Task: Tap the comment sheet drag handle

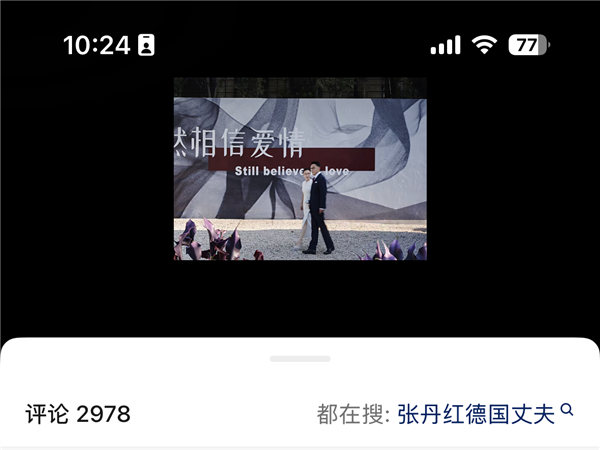Action: (x=300, y=358)
